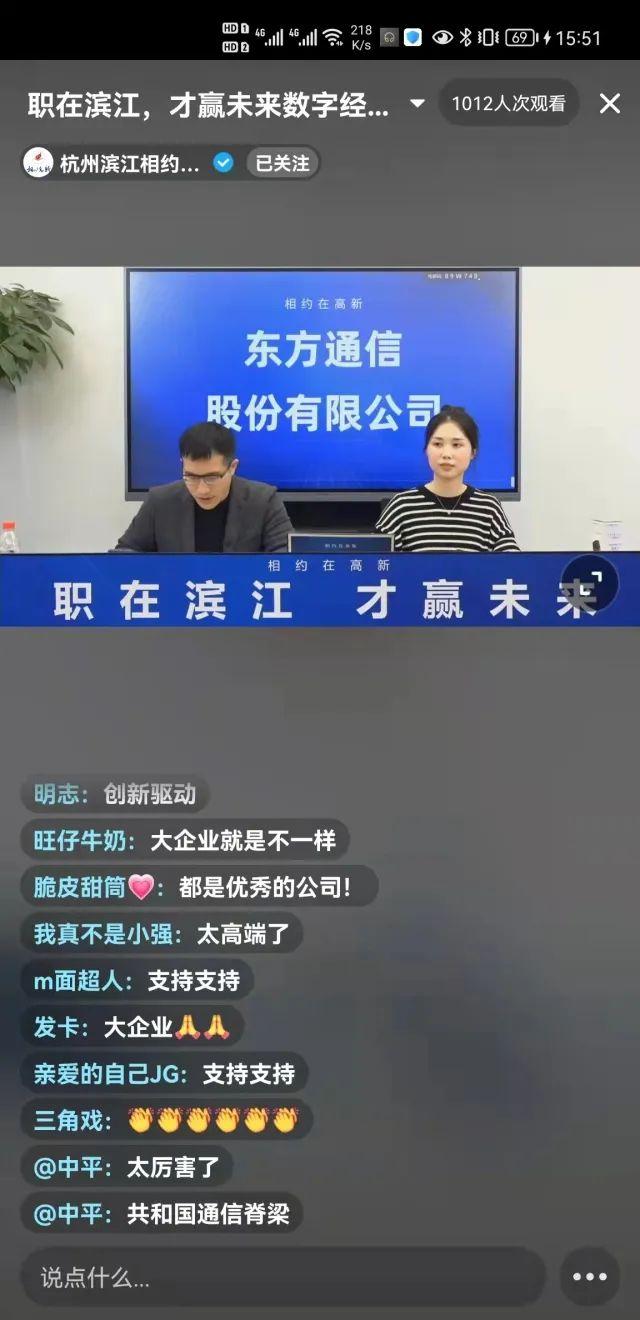Open the 杭州滨江相约 channel profile

(x=127, y=163)
